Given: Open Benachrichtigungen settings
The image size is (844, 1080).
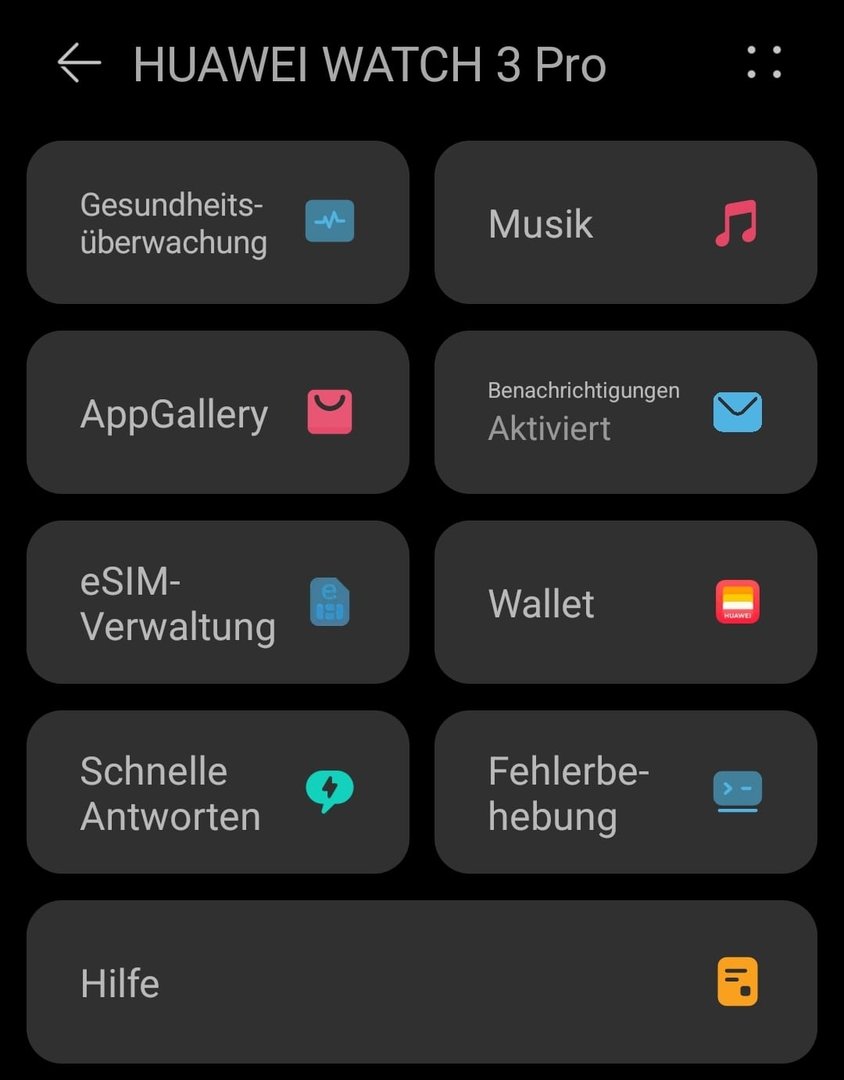Looking at the screenshot, I should coord(625,412).
